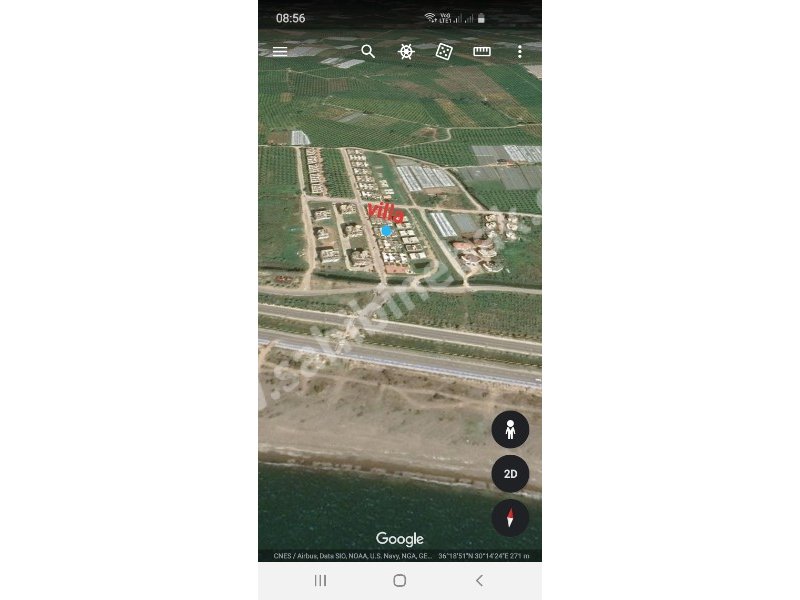This screenshot has height=600, width=800.
Task: Open the search magnifier
Action: coord(368,51)
